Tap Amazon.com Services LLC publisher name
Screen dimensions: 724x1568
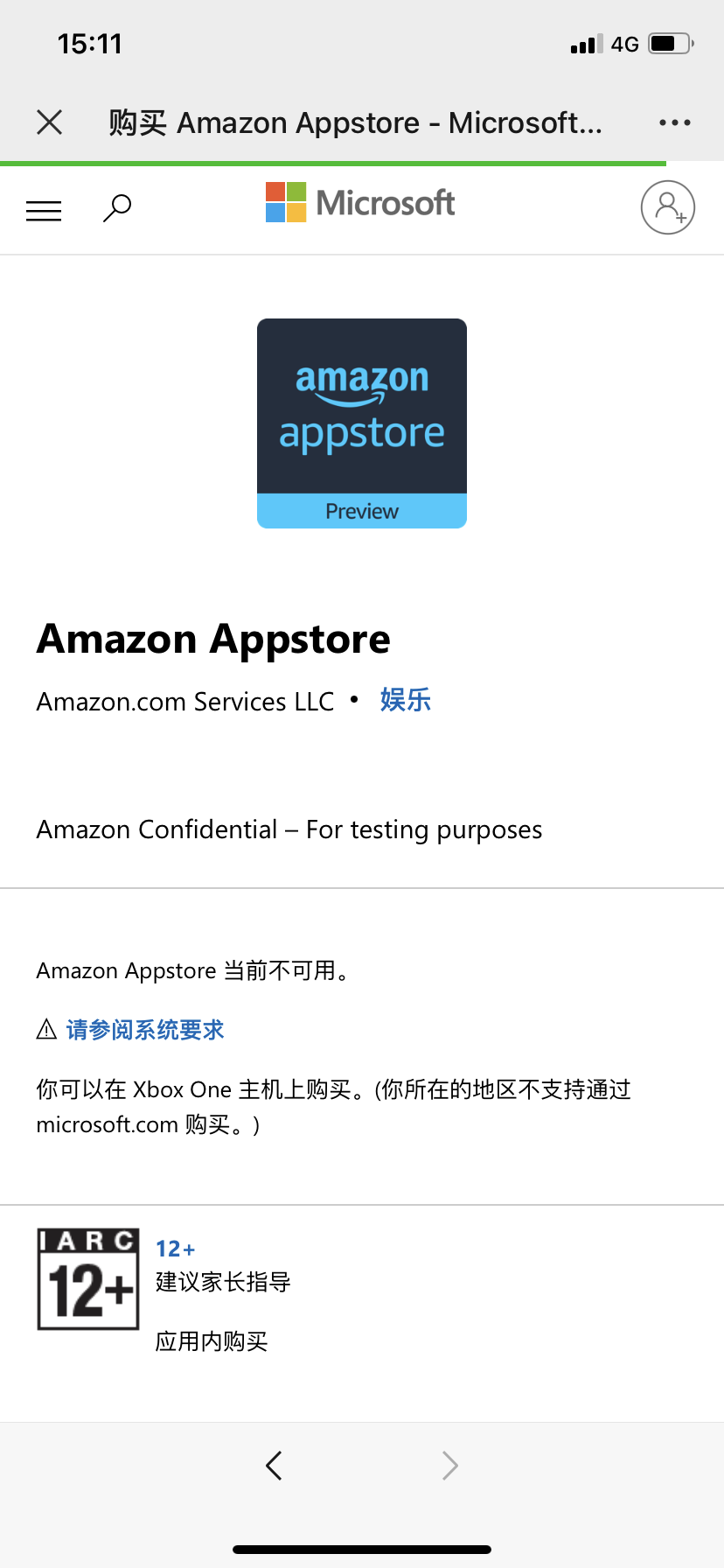(x=184, y=701)
